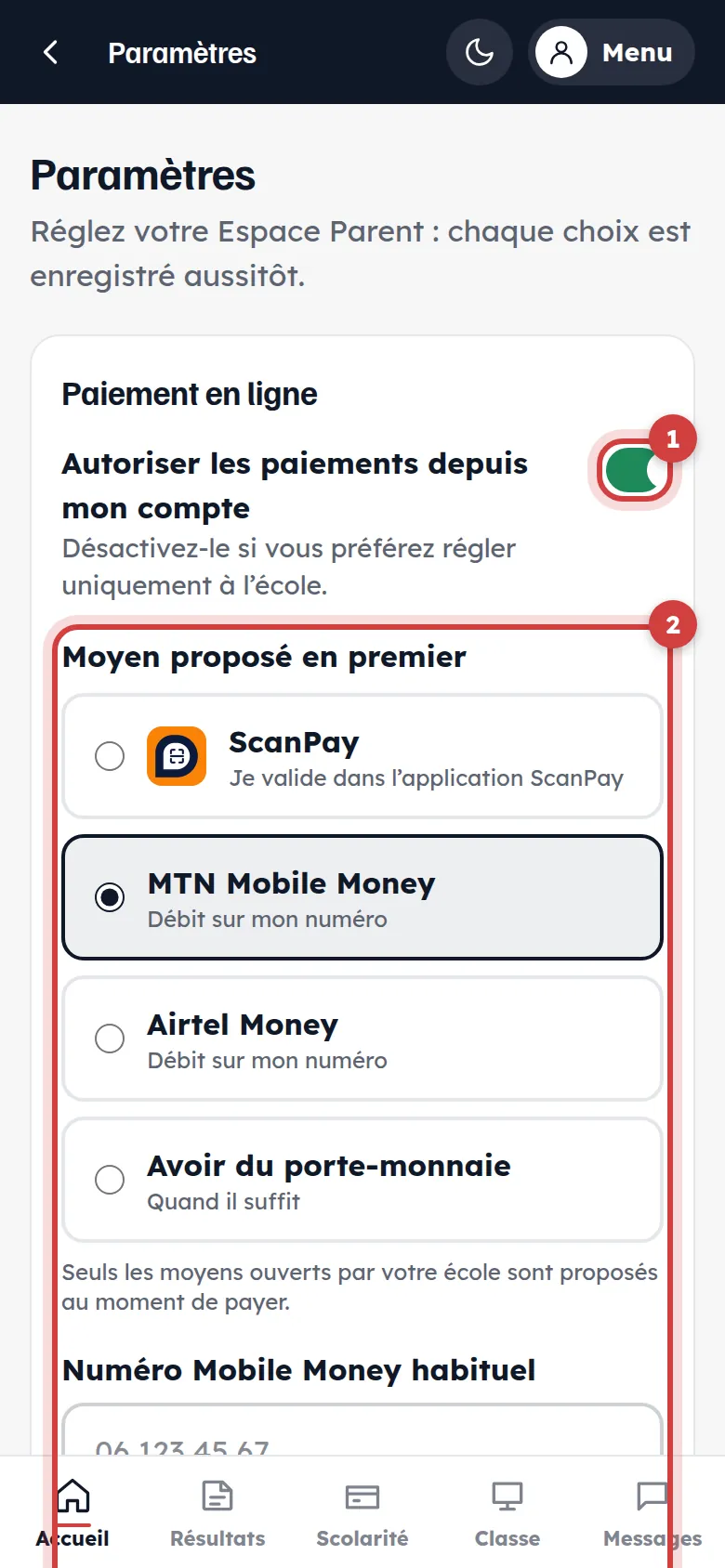Go back using the header arrow
The image size is (725, 1568).
[51, 52]
